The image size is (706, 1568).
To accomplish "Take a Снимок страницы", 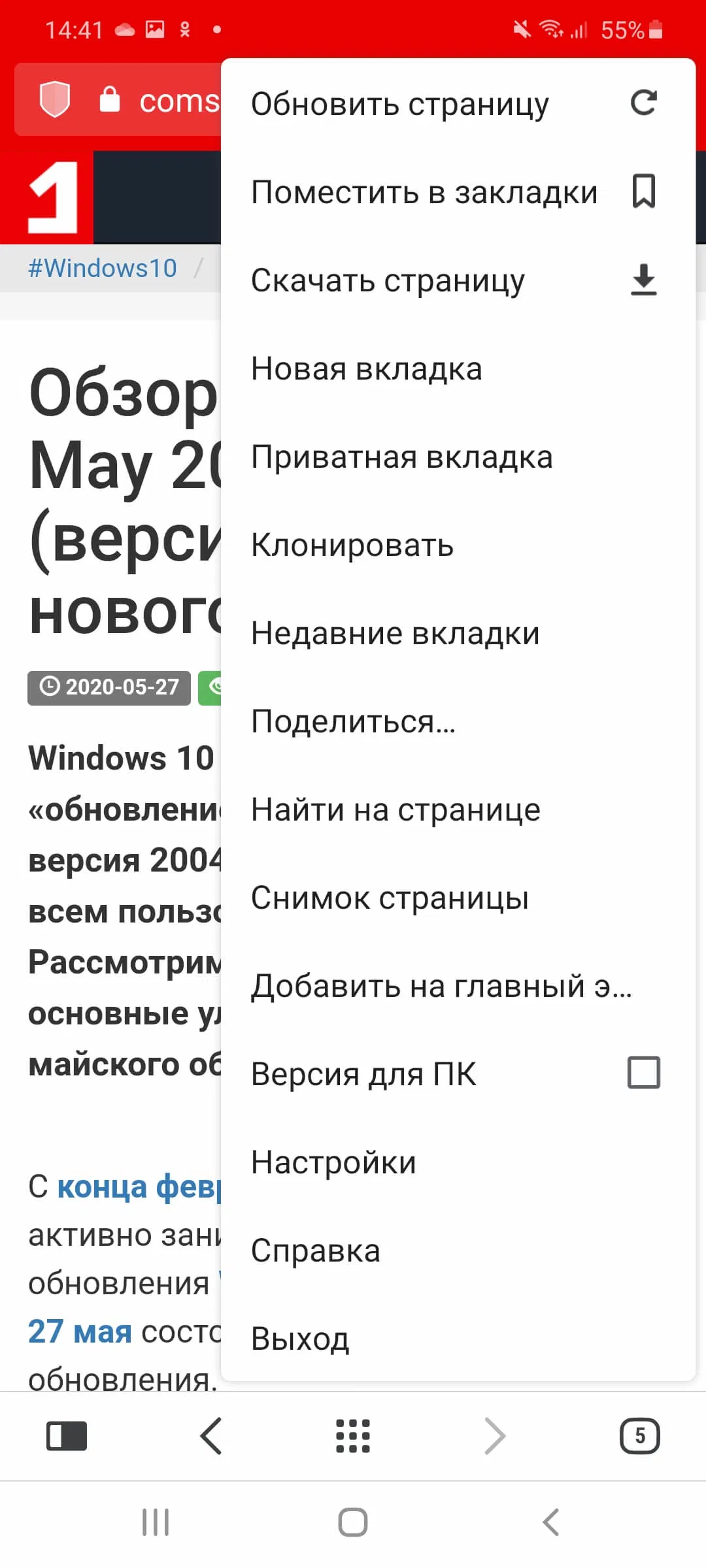I will pyautogui.click(x=390, y=898).
